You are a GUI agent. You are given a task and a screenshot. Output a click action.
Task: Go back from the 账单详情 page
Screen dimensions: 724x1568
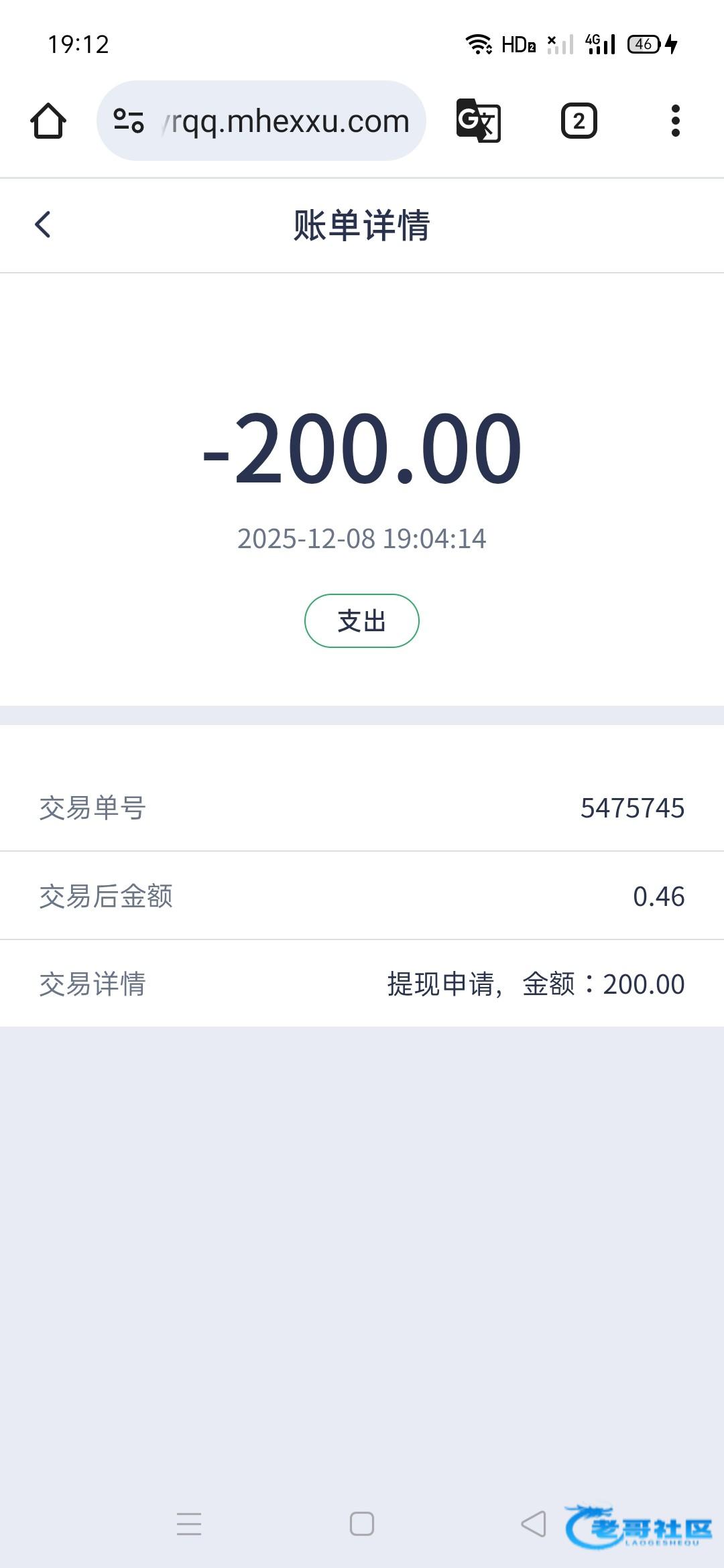tap(43, 224)
